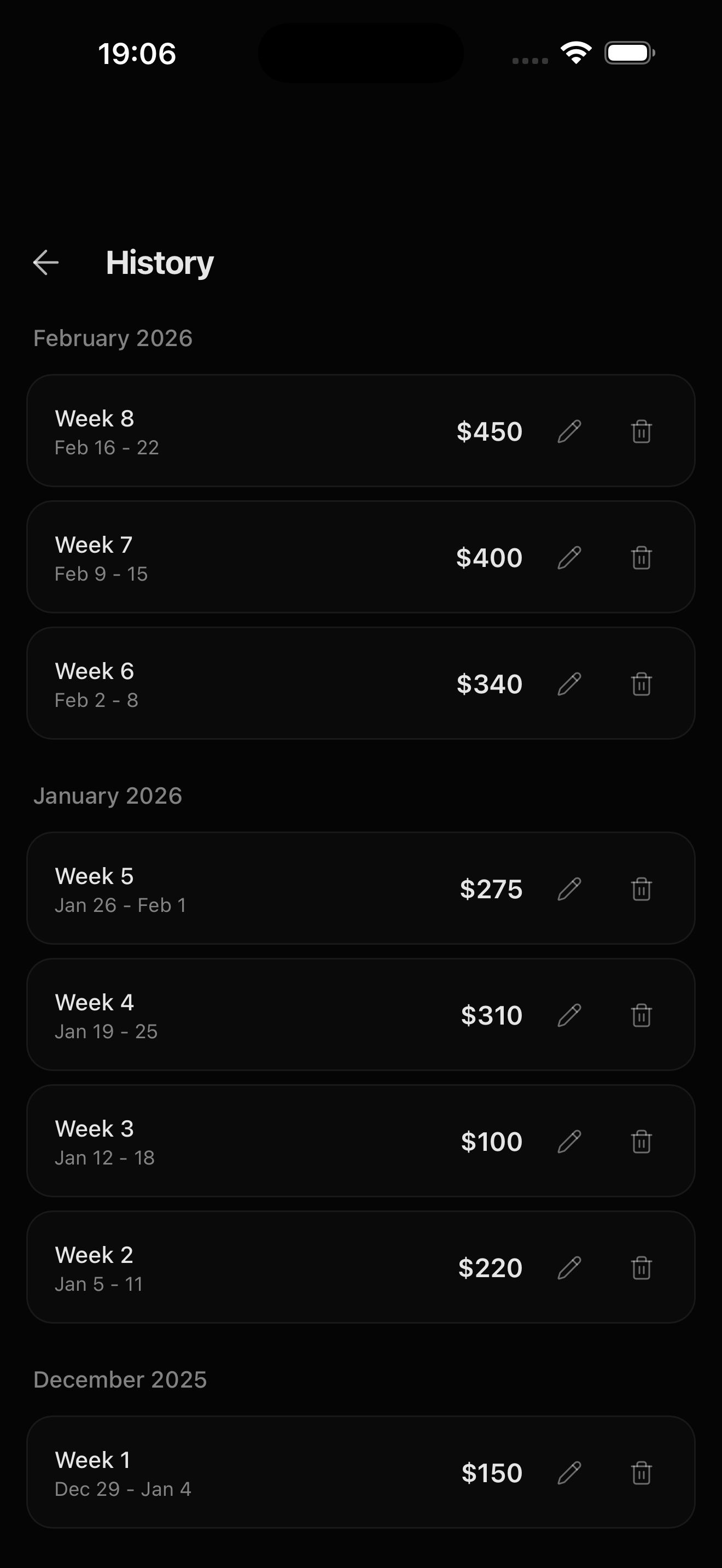This screenshot has height=1568, width=722.
Task: Select the Week 4 card
Action: [243, 1015]
